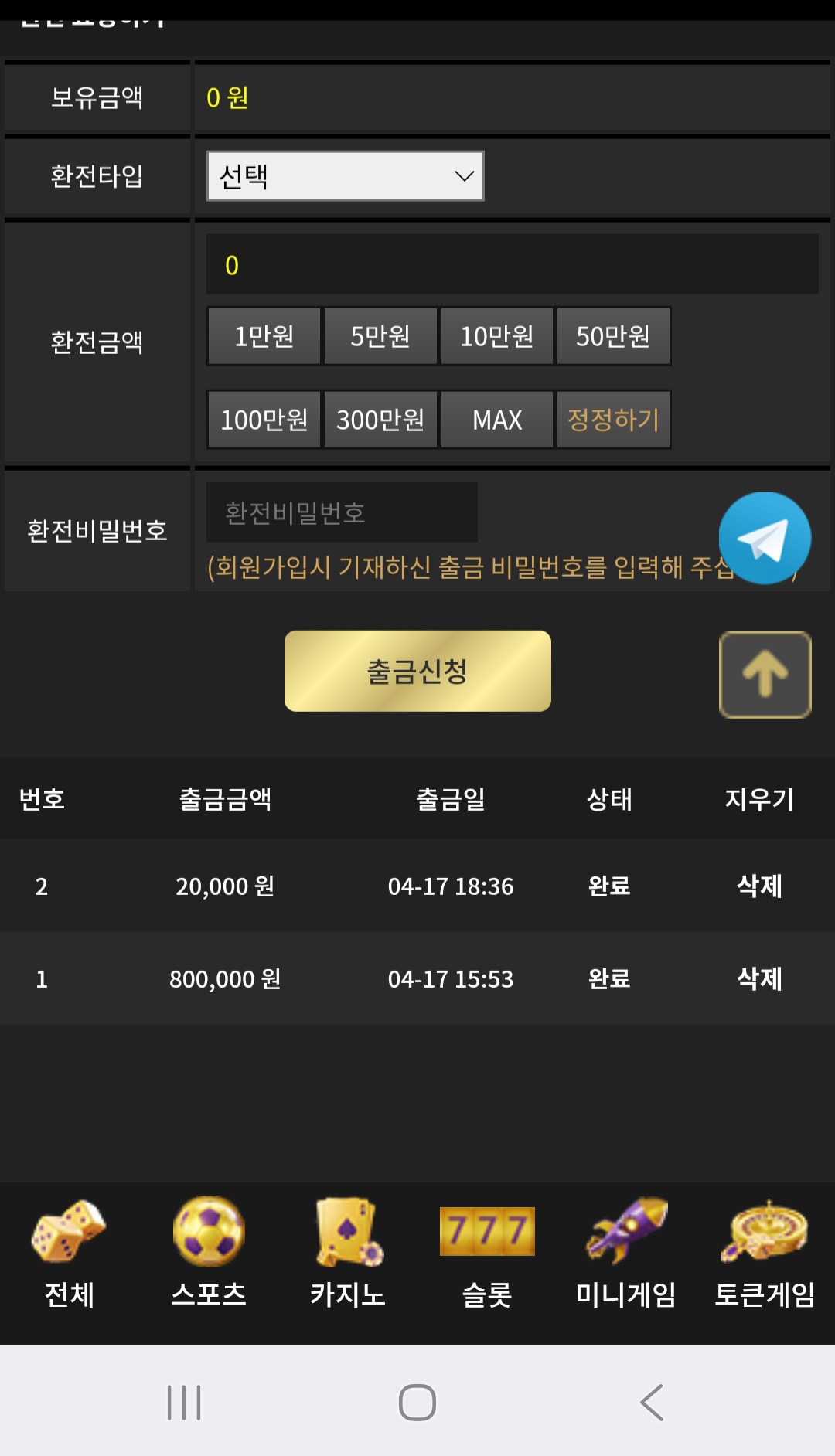This screenshot has height=1456, width=835.
Task: Choose the MAX amount option
Action: 497,420
